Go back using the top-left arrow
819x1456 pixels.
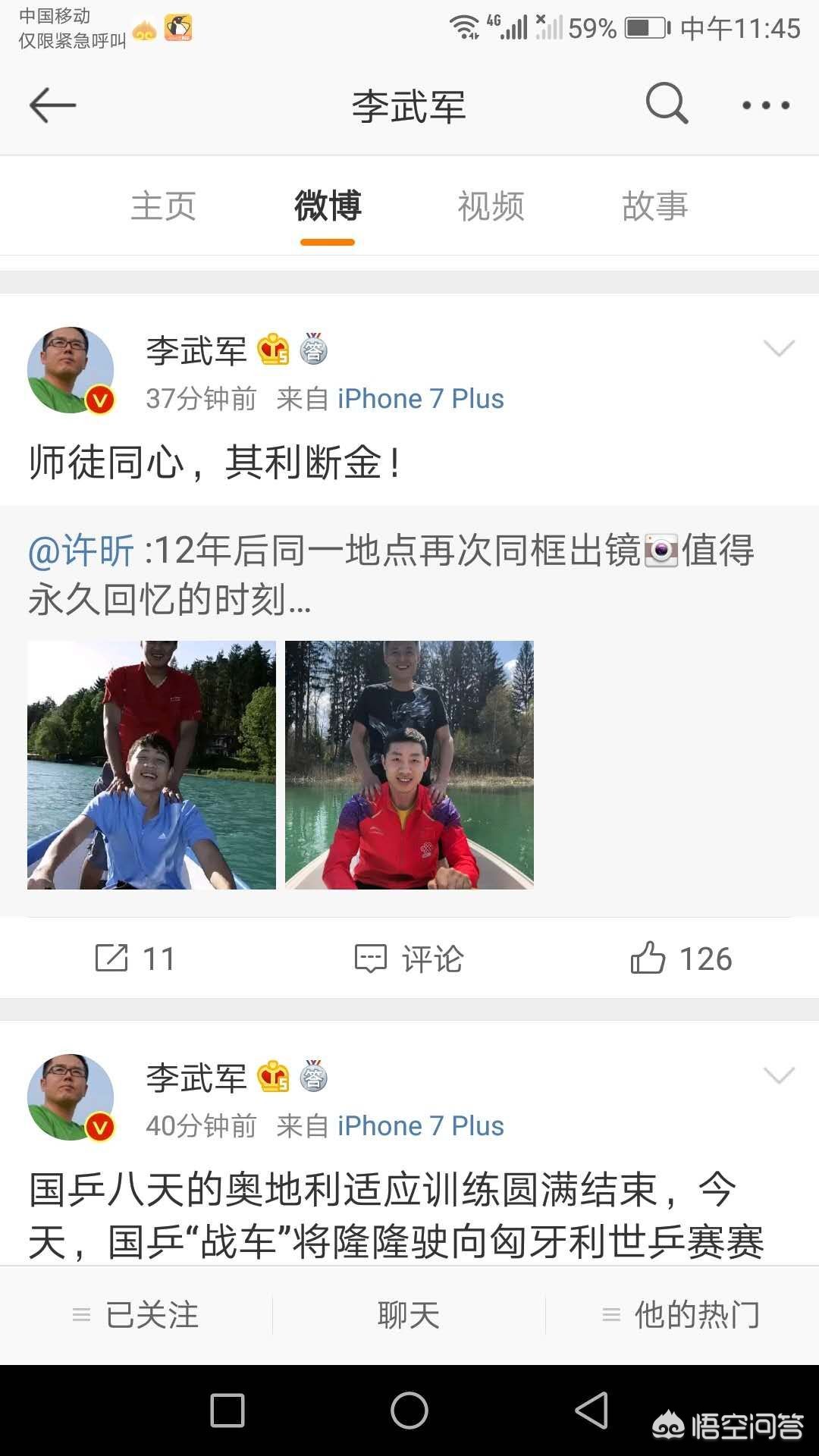tap(52, 105)
